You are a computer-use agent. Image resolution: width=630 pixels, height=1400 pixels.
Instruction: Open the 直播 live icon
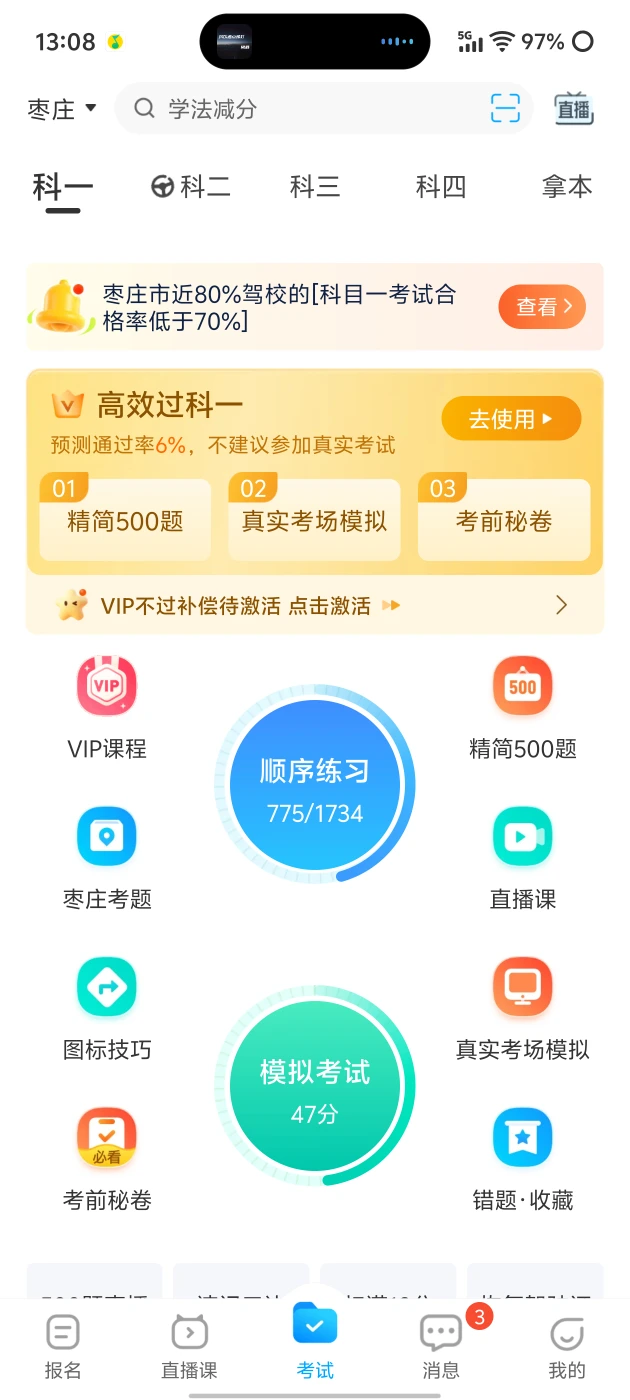[x=574, y=109]
